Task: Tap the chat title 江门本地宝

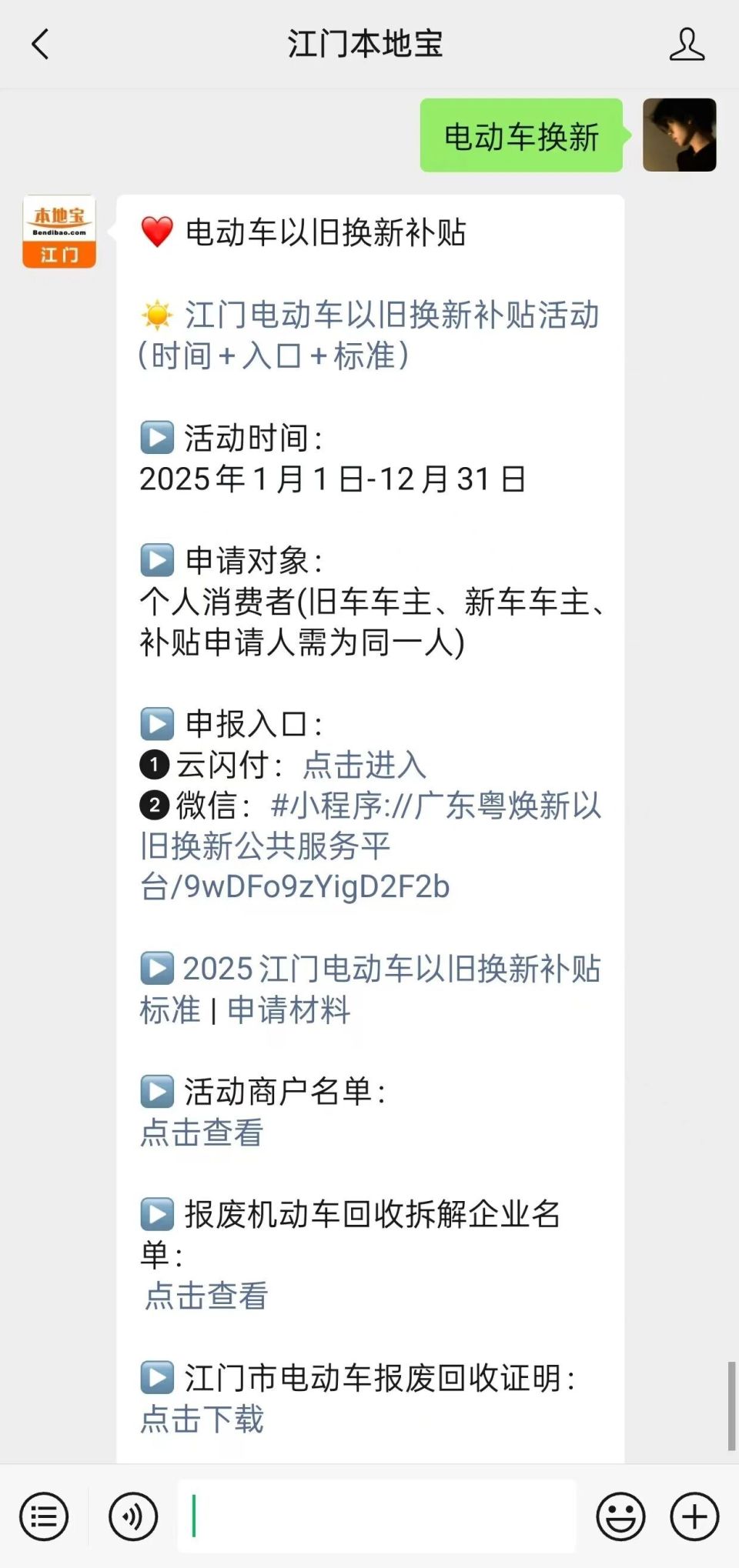Action: tap(368, 45)
